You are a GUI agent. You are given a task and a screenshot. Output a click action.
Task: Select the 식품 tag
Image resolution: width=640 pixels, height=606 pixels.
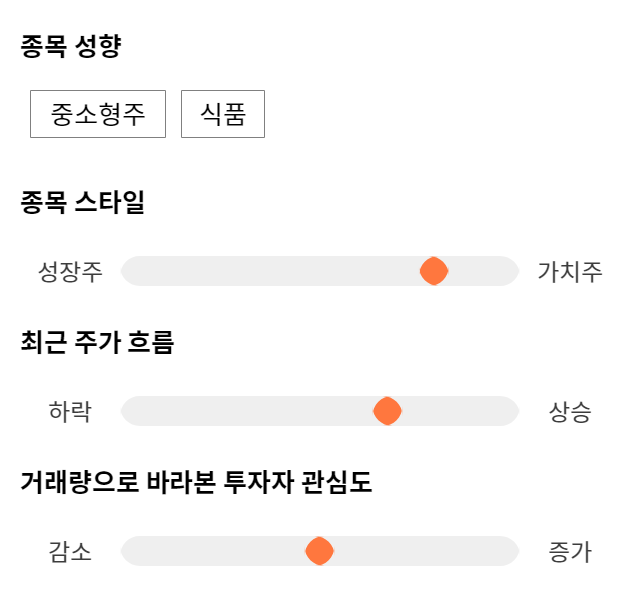point(223,114)
